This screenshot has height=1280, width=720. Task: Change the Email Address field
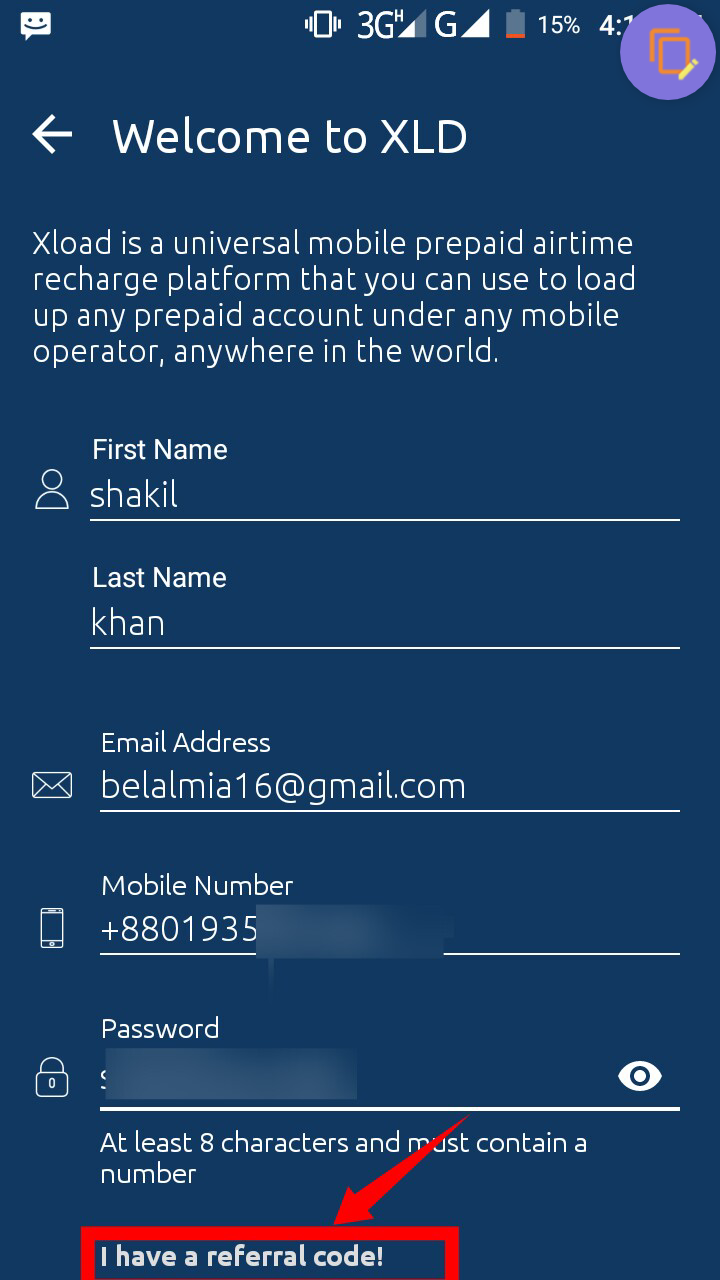click(389, 786)
